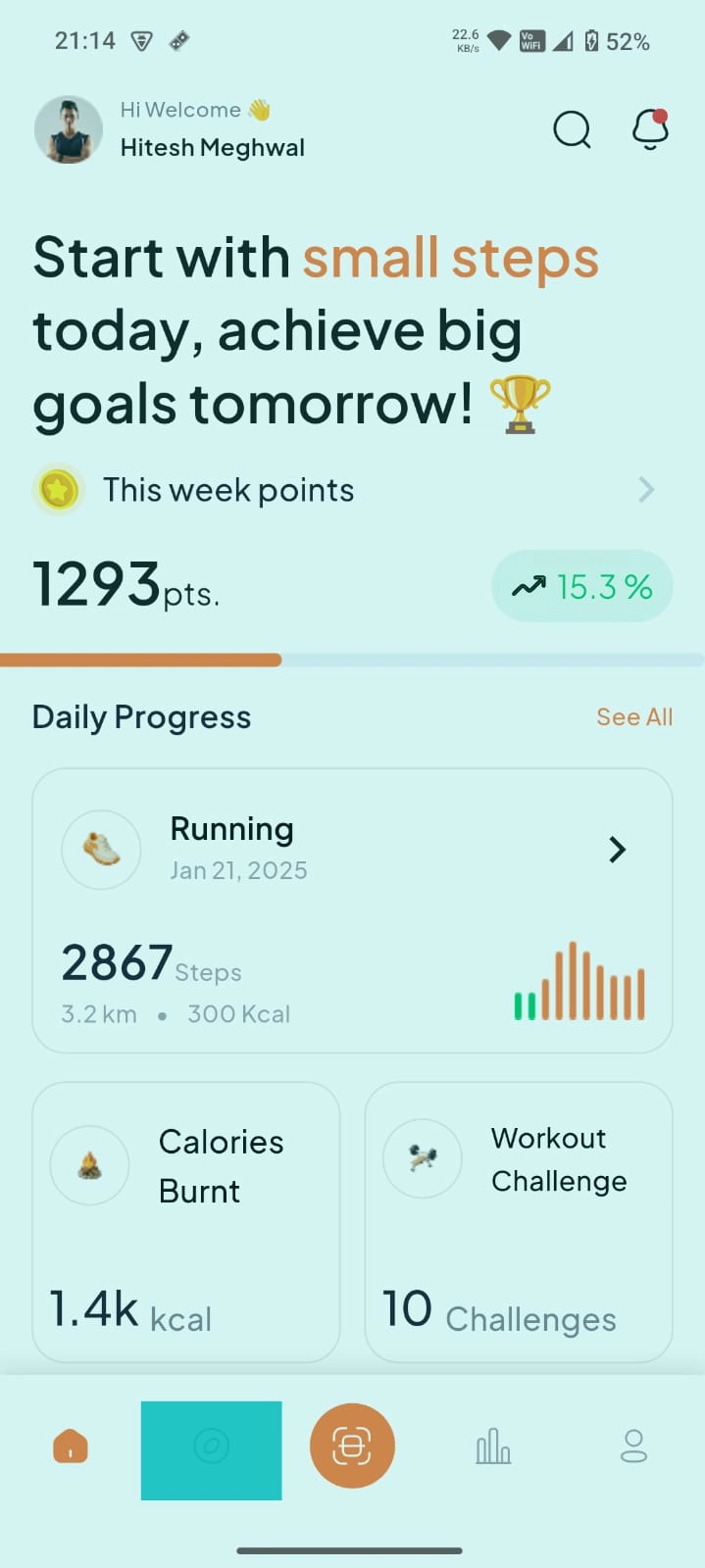The height and width of the screenshot is (1568, 705).
Task: Switch to the profile tab
Action: [x=634, y=1446]
